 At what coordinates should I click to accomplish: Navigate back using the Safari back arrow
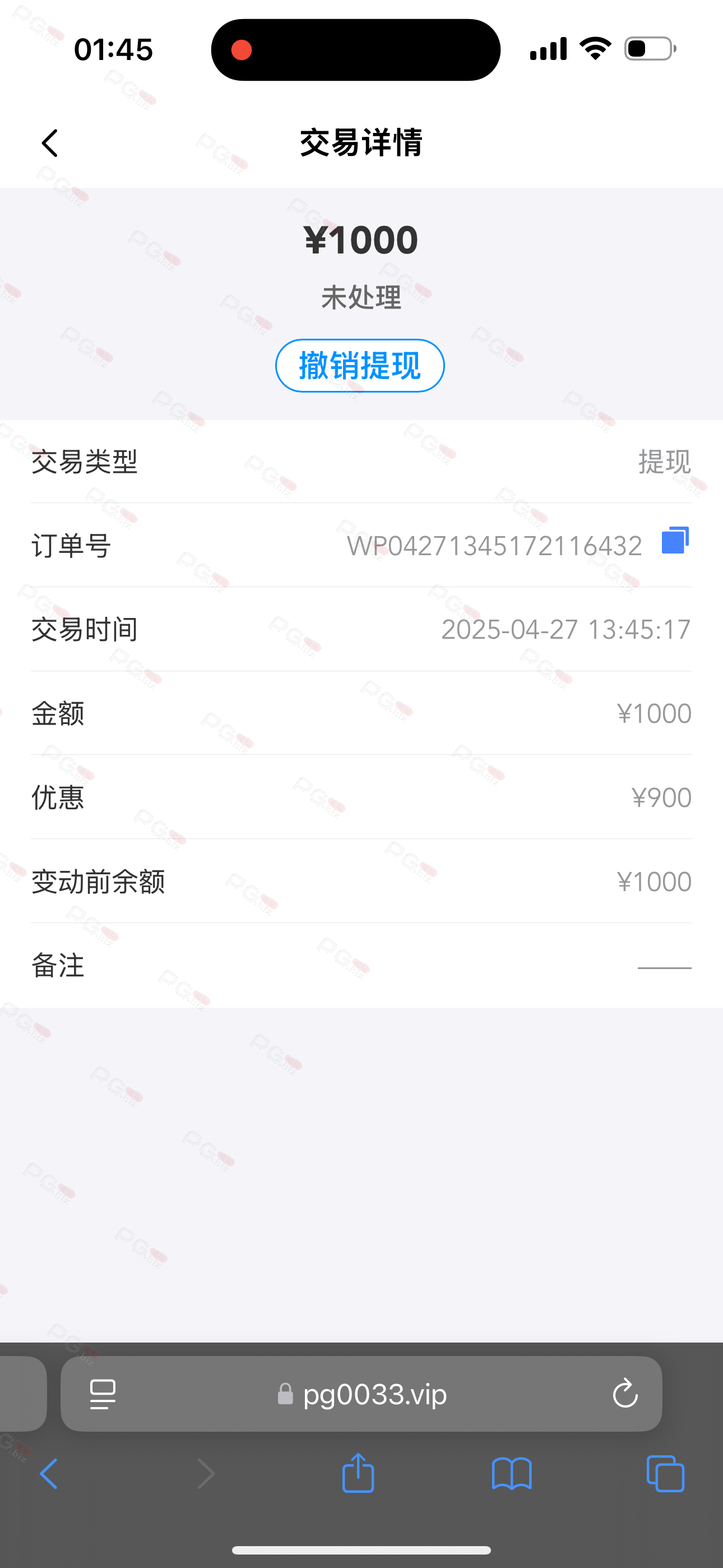coord(49,1474)
